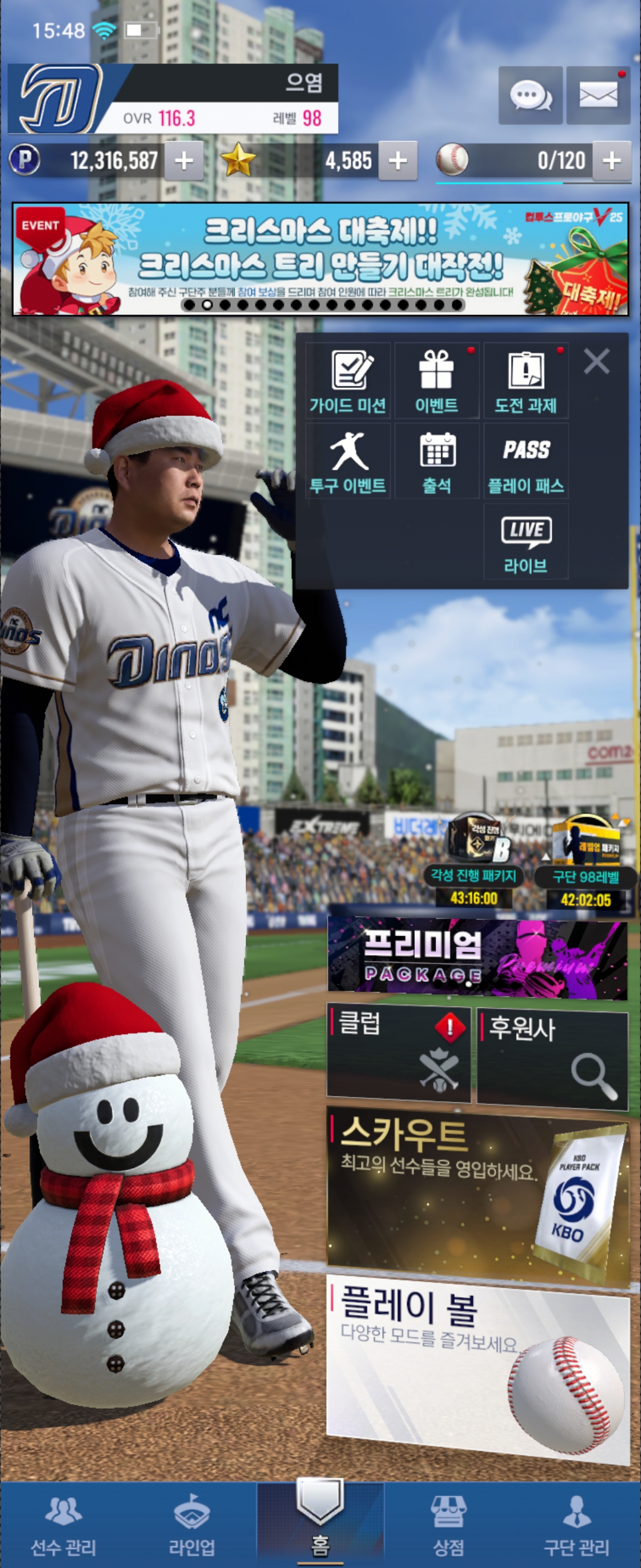Open the 프리미엄 PACKAGE banner
Viewport: 641px width, 1568px height.
point(477,959)
